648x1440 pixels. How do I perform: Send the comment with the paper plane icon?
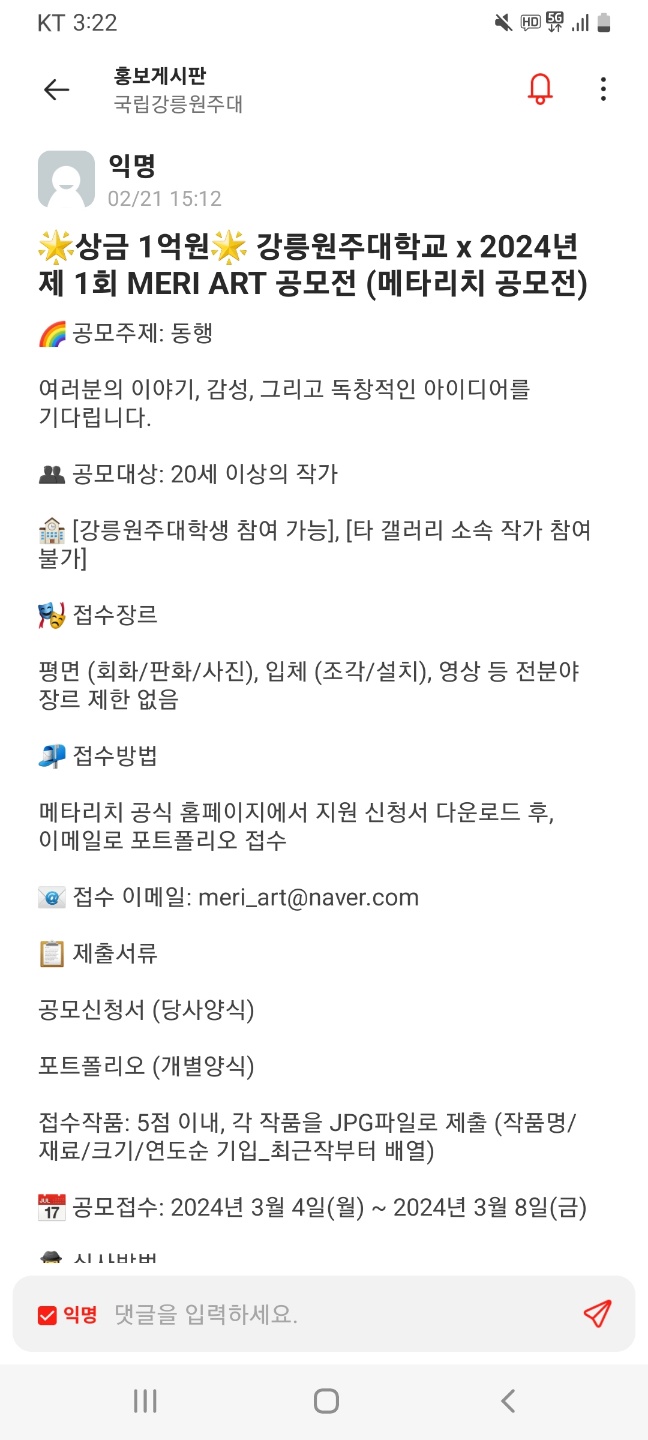(597, 1314)
